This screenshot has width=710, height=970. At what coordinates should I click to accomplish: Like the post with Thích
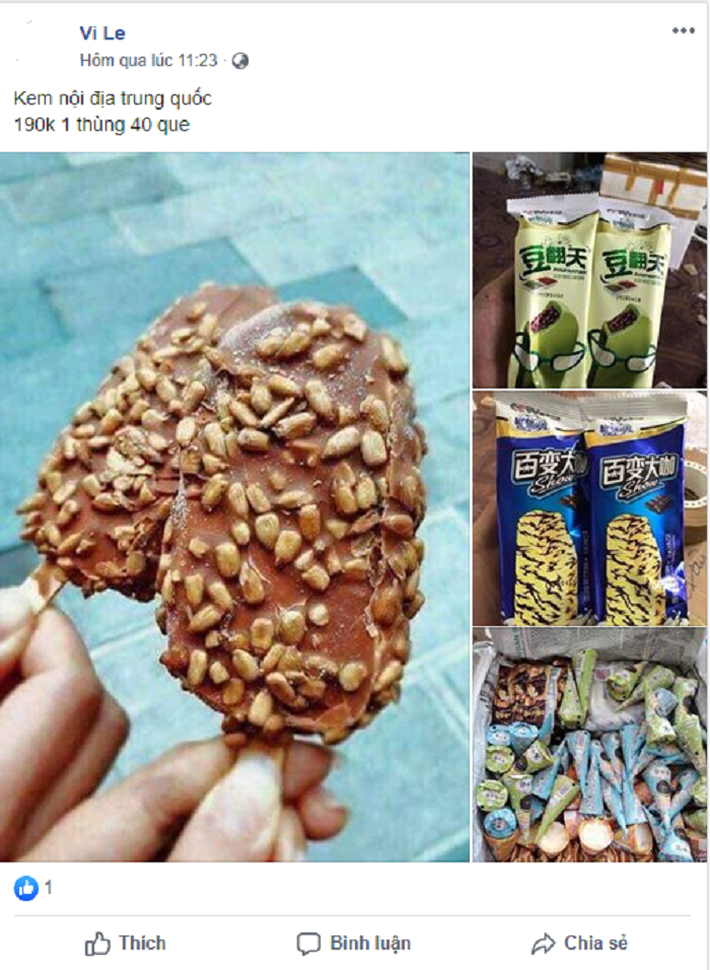(125, 943)
